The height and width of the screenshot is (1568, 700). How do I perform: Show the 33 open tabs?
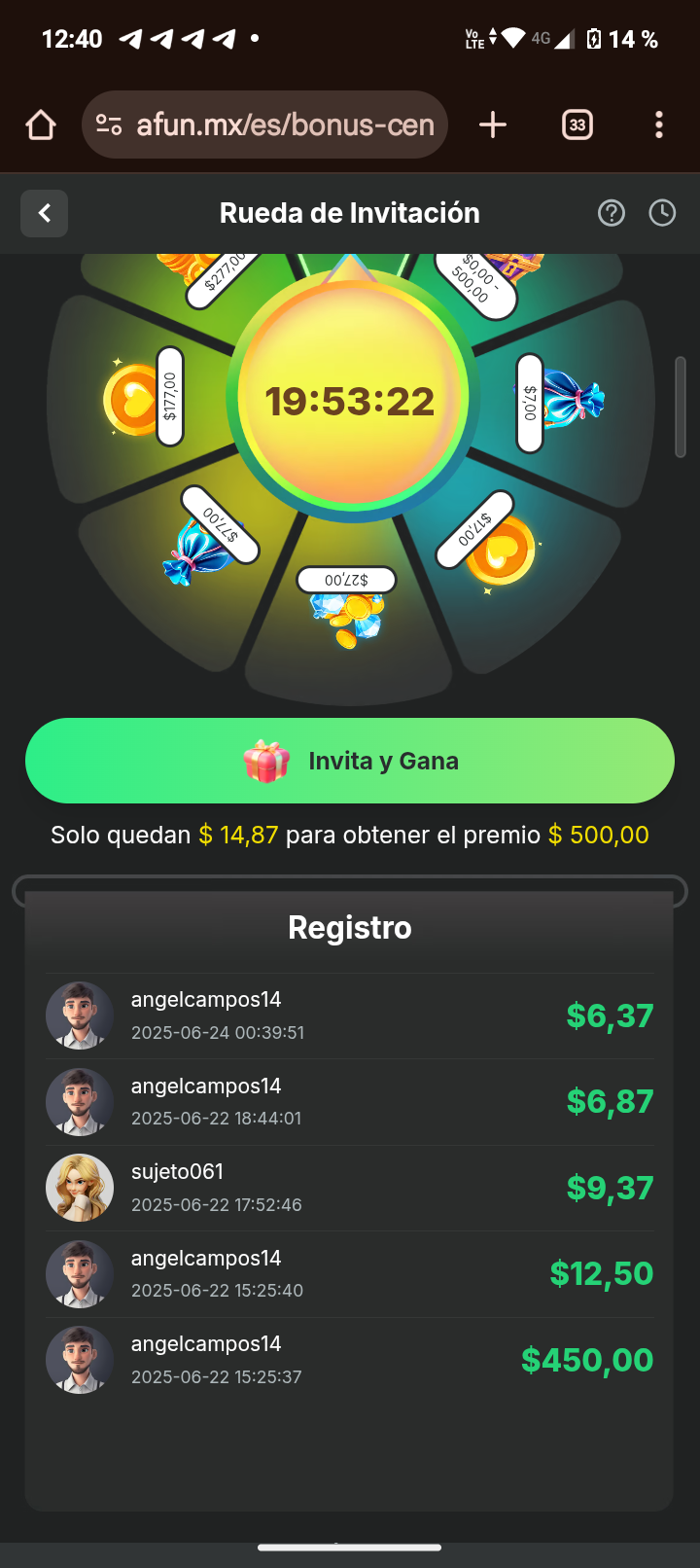tap(577, 125)
